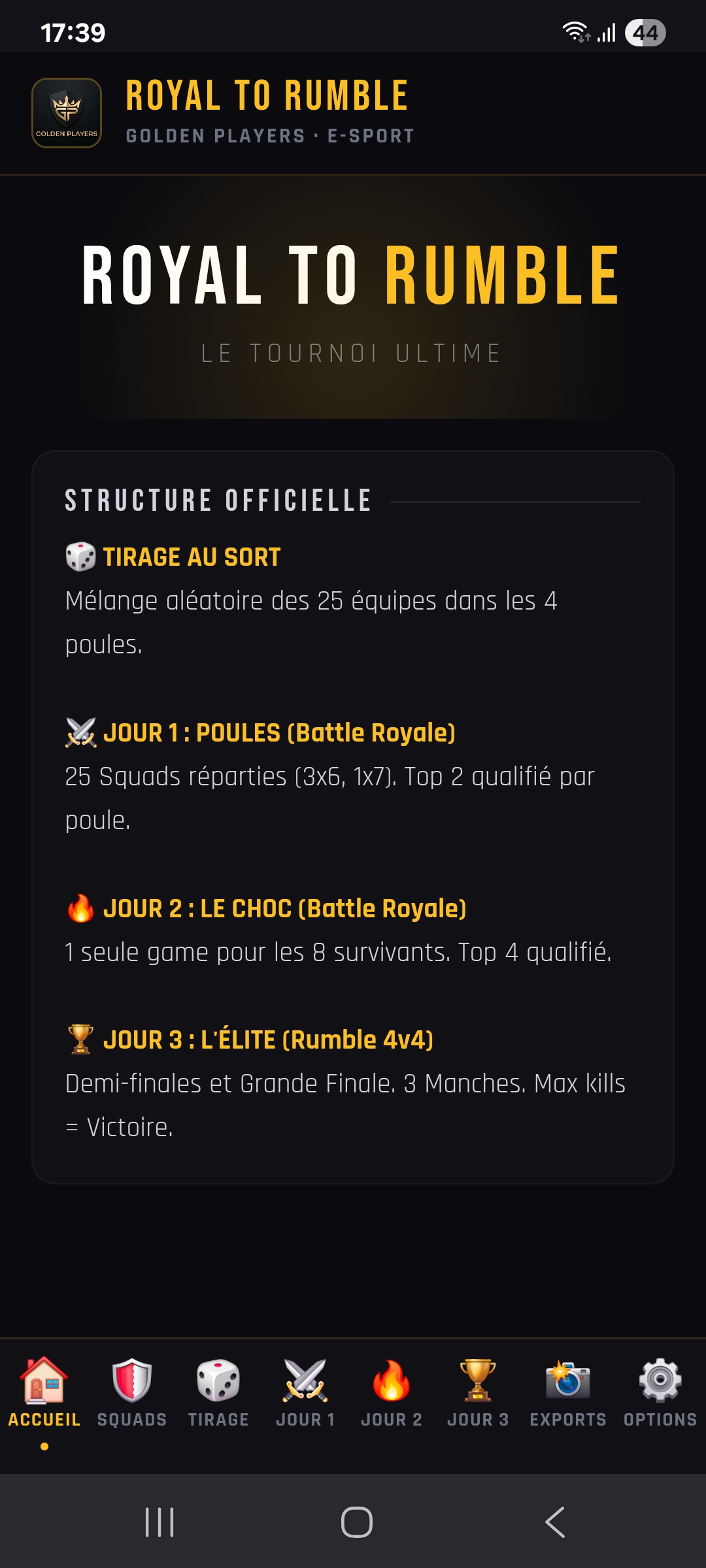Open the Squads shield icon
Screen dimensions: 706x1568
[x=130, y=1382]
